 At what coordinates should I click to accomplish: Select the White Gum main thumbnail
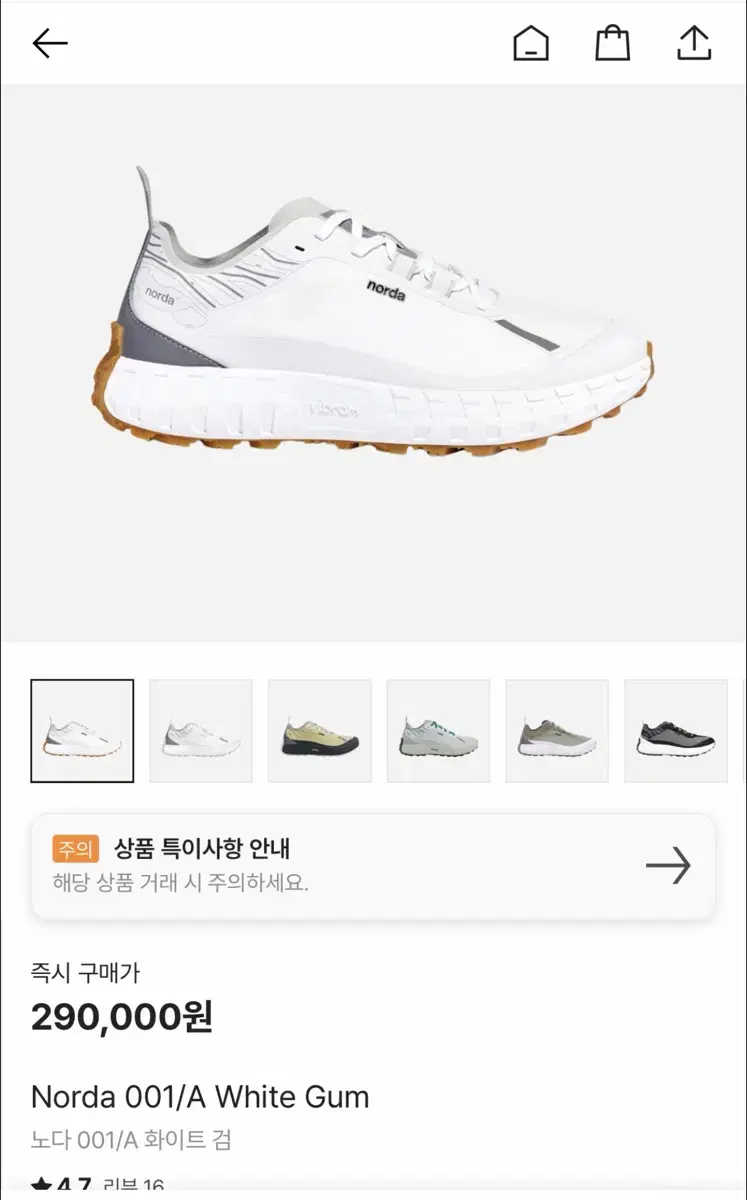tap(82, 730)
